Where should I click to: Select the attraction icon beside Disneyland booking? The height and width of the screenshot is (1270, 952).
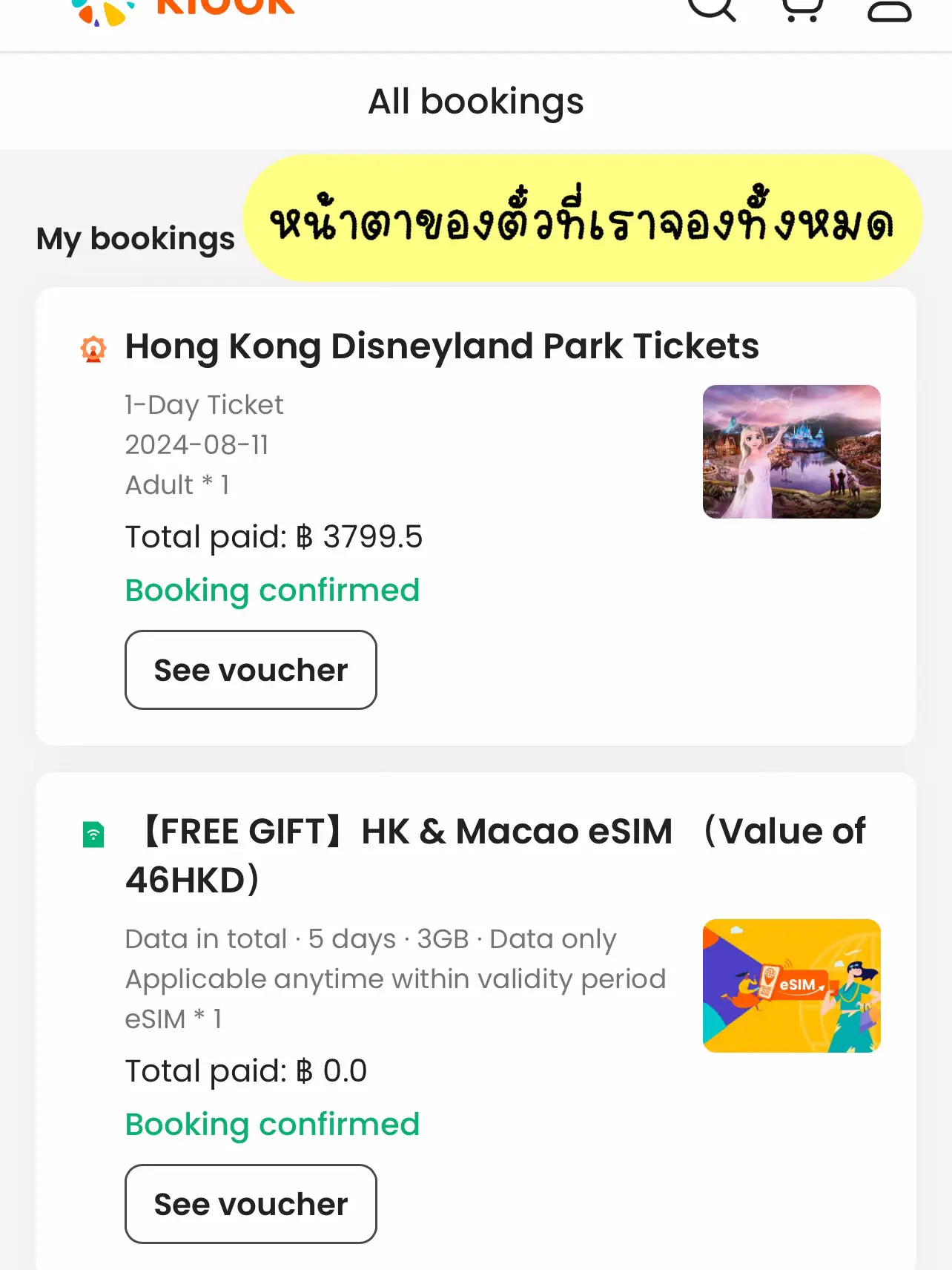point(93,346)
